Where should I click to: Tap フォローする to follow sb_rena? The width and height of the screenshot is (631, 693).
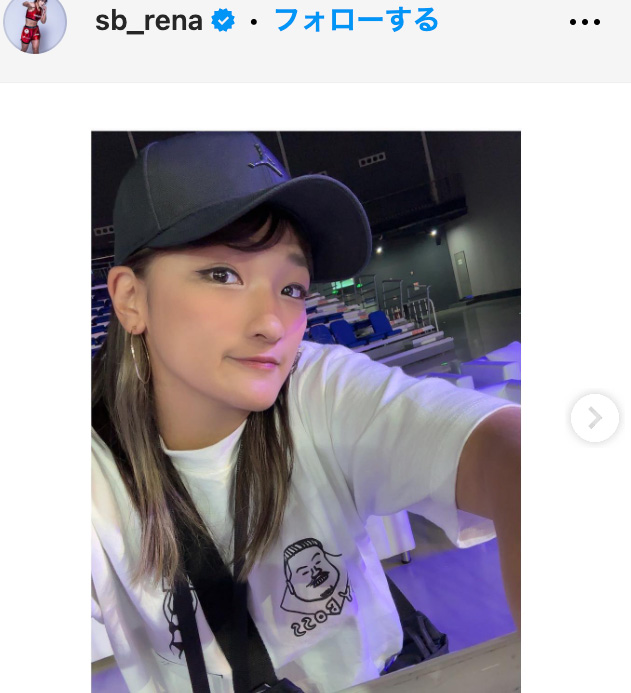(356, 20)
